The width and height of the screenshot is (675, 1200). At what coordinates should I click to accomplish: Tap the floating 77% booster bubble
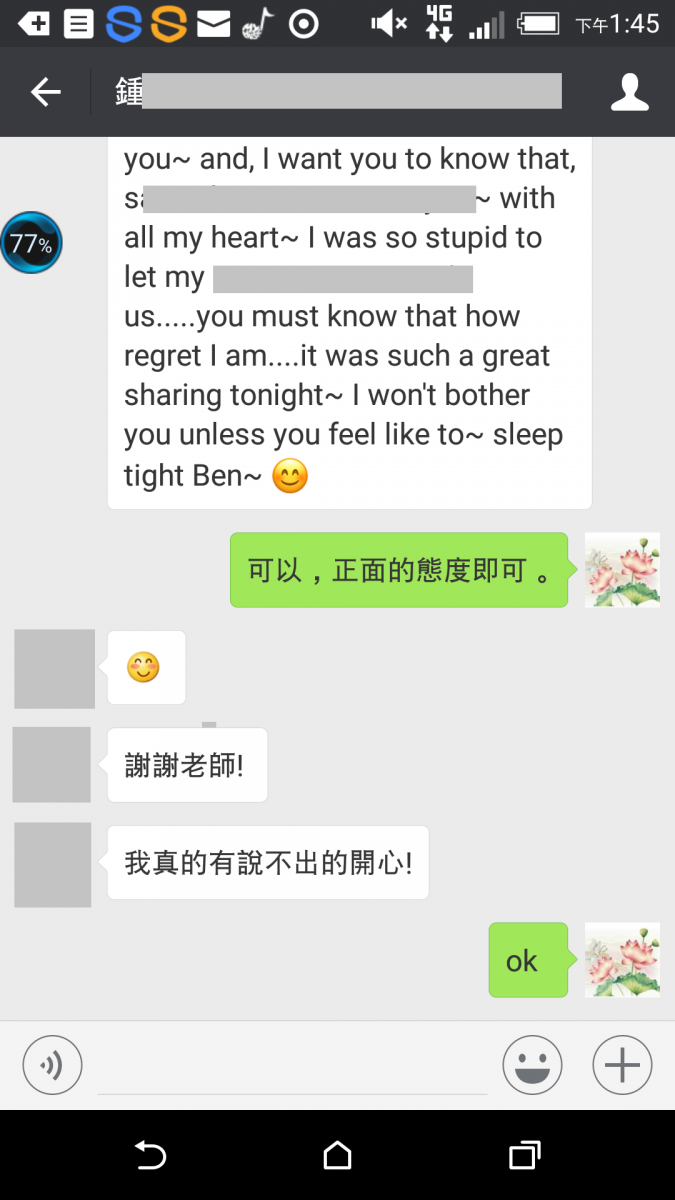[x=31, y=243]
